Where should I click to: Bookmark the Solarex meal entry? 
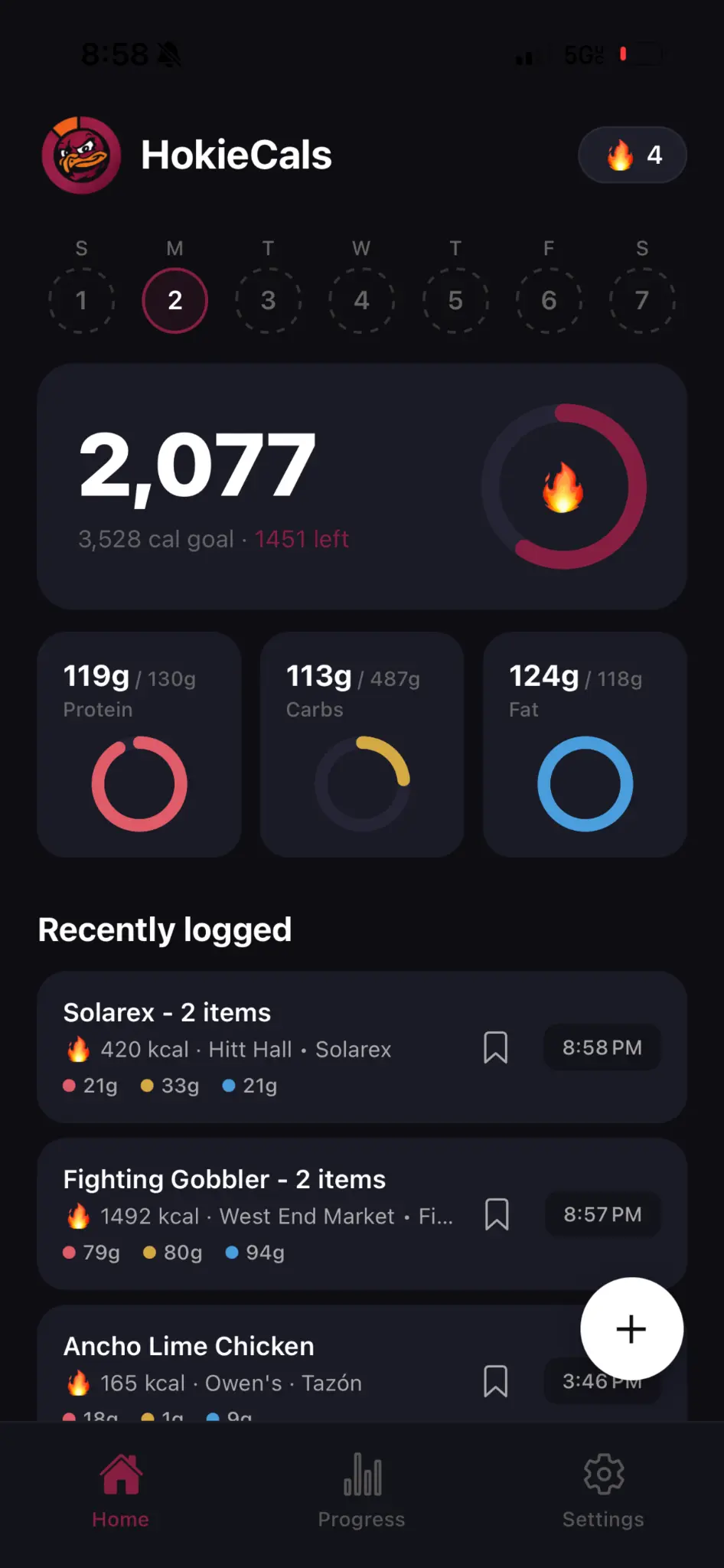click(496, 1047)
